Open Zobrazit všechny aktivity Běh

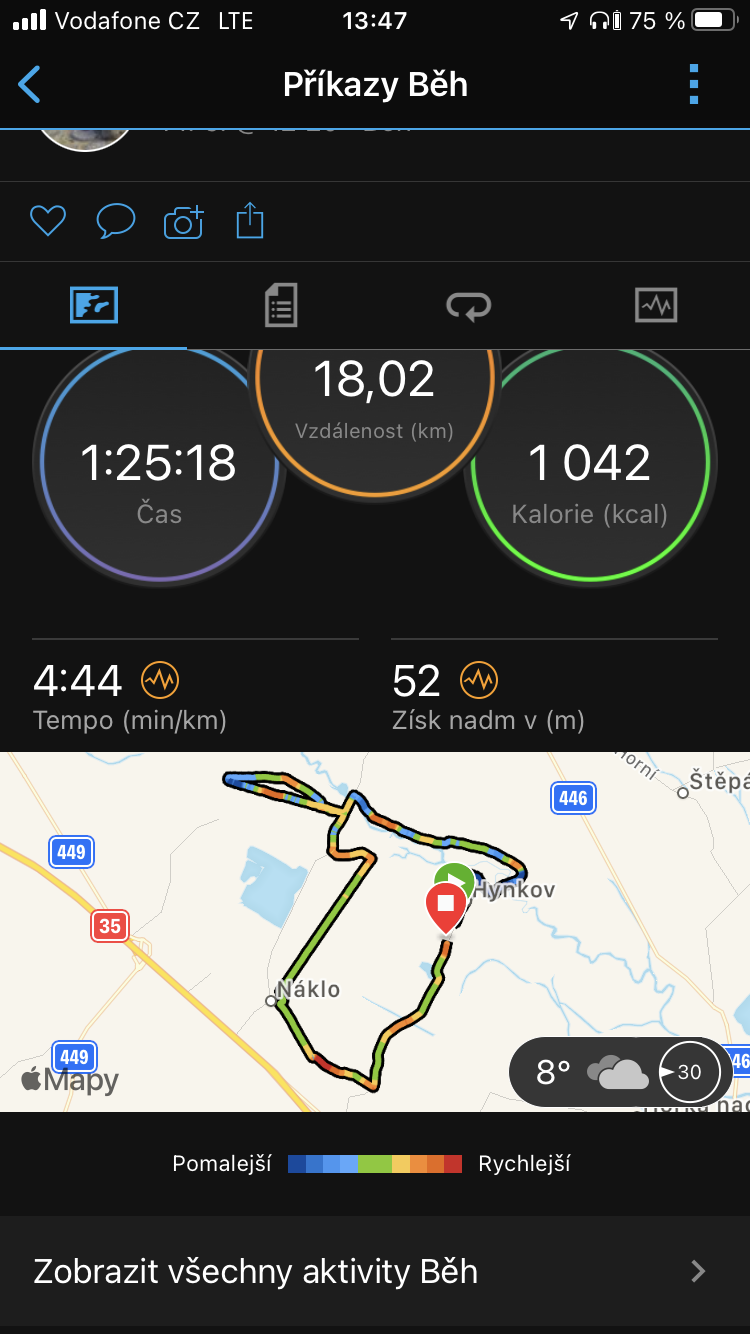click(375, 1271)
